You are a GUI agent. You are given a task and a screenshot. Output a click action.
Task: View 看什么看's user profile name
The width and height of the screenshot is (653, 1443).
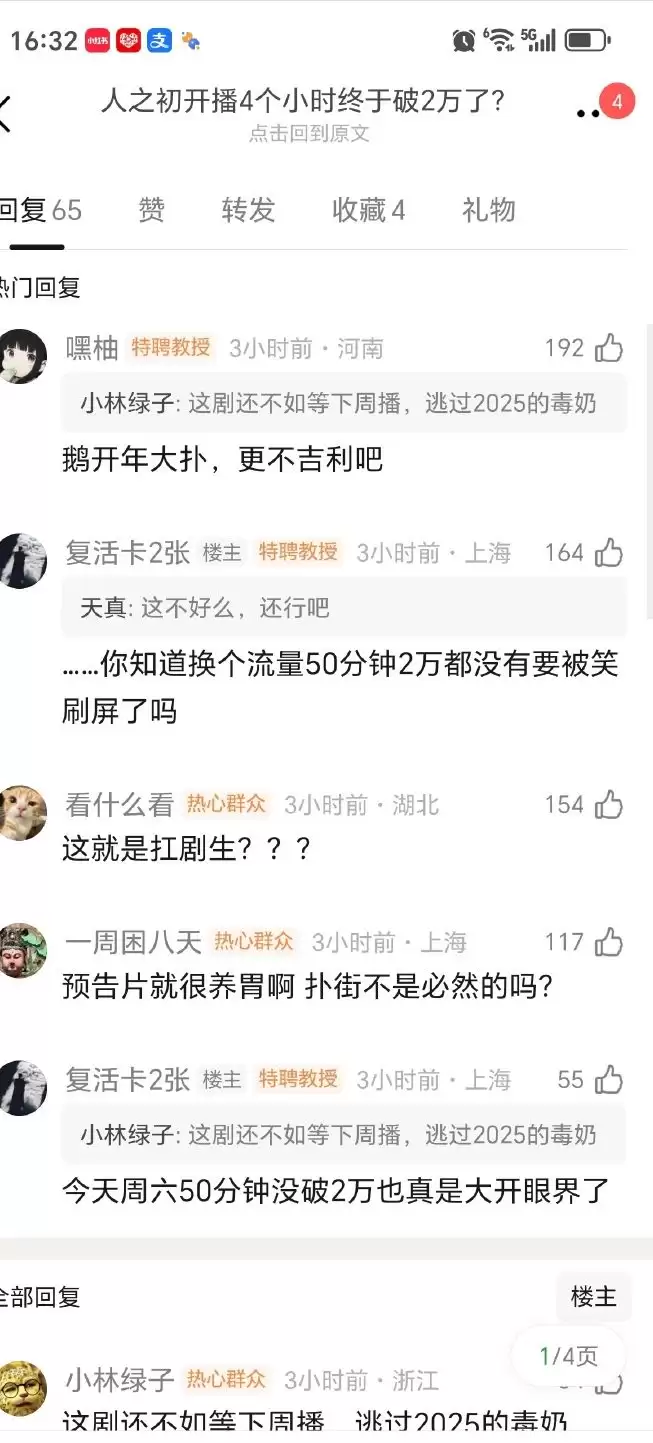120,804
